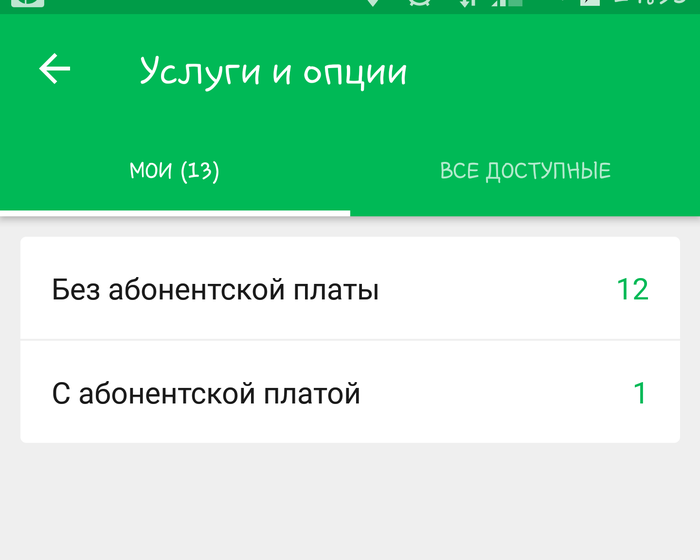Select the МОИ (13) tab

point(175,171)
